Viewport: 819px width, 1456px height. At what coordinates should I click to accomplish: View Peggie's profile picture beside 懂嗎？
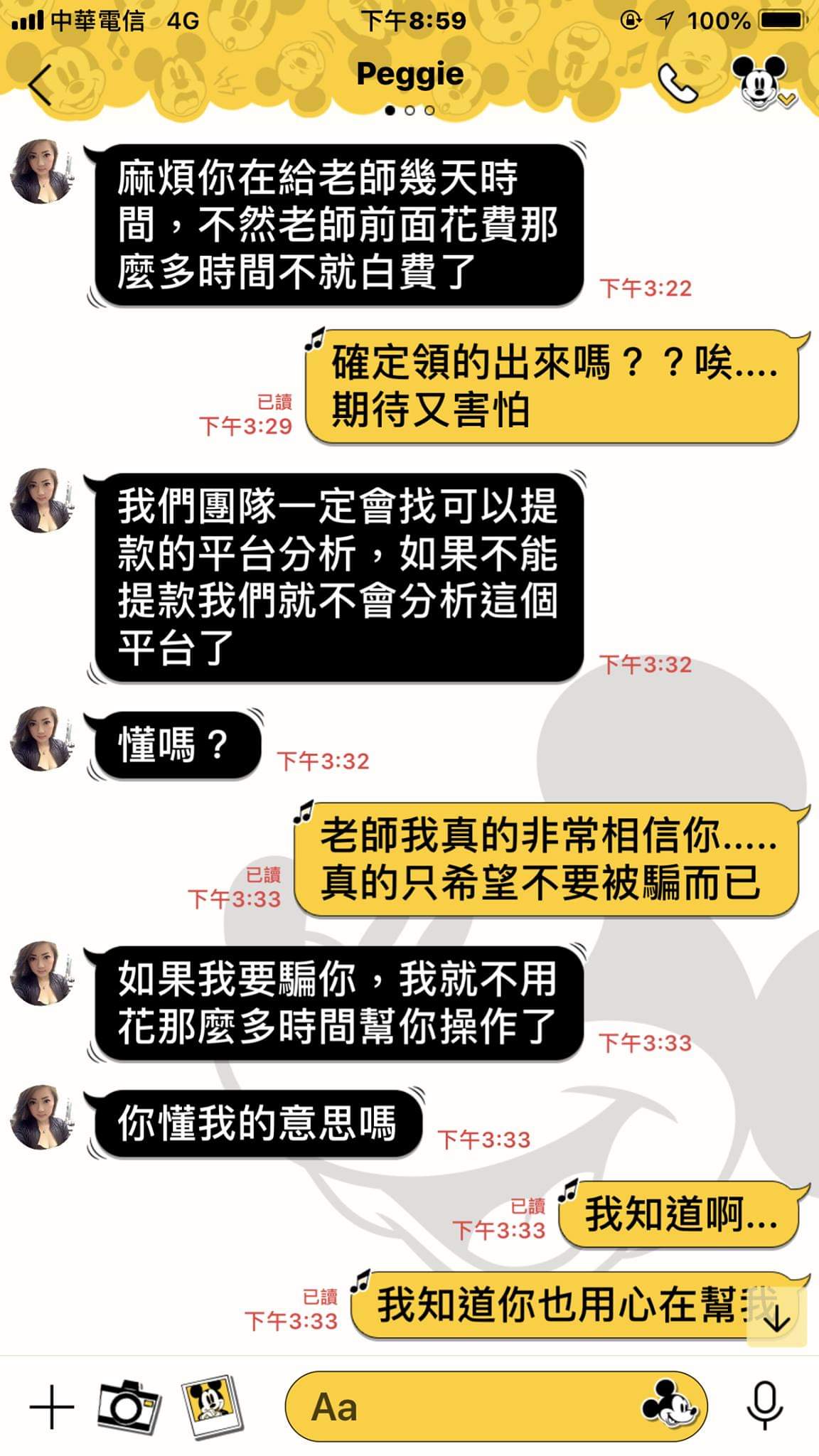(42, 739)
